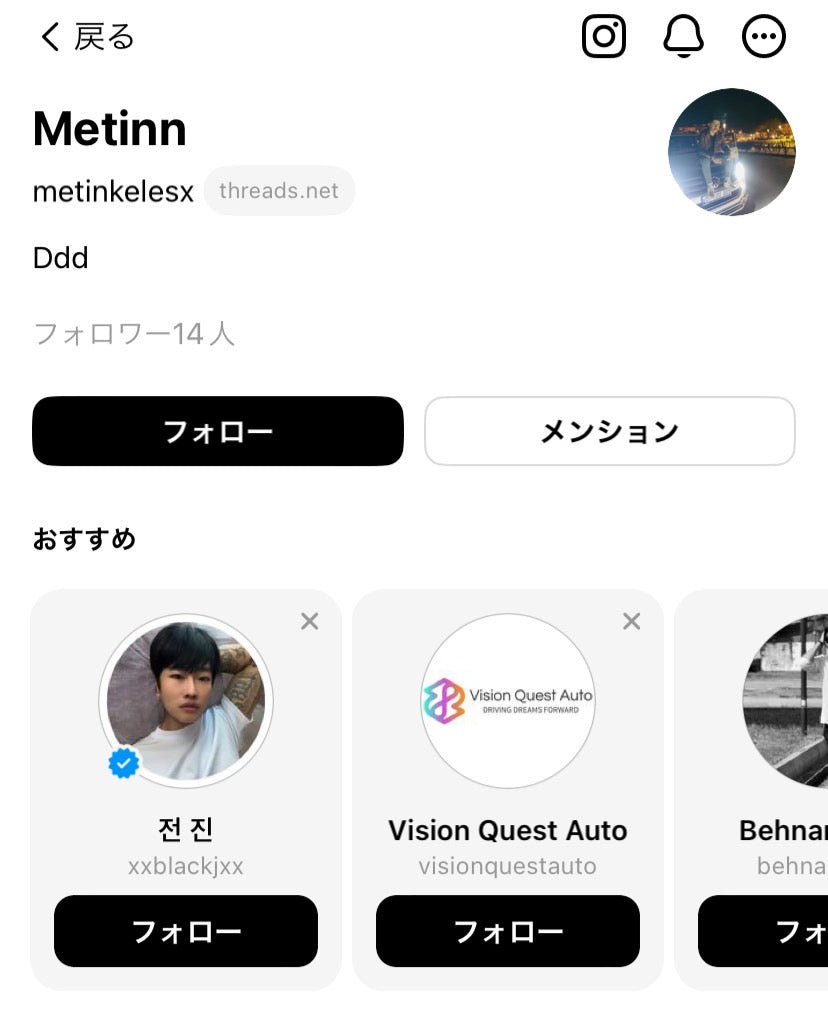Open the xxblackjxx suggested profile

click(x=186, y=700)
